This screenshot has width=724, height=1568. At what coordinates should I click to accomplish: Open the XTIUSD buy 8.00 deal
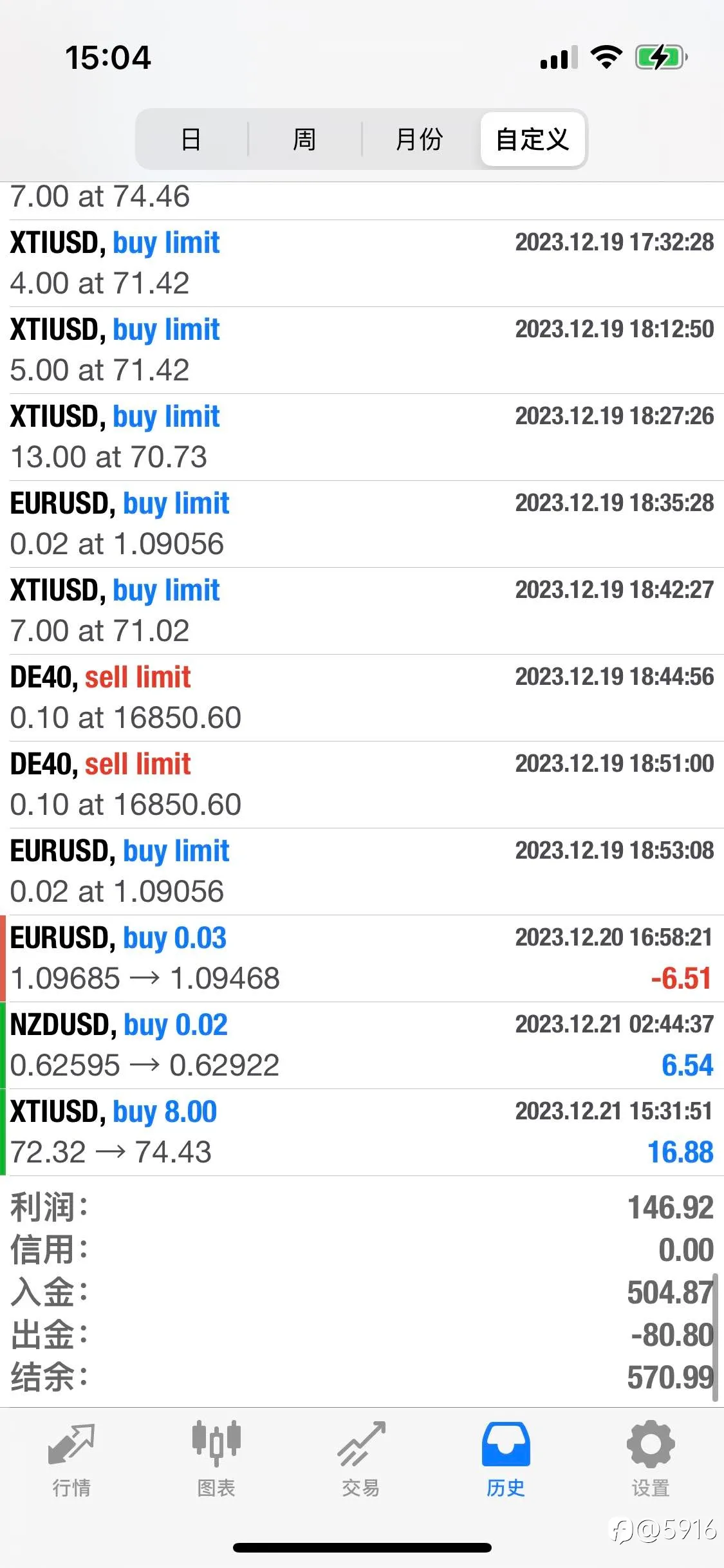362,1132
